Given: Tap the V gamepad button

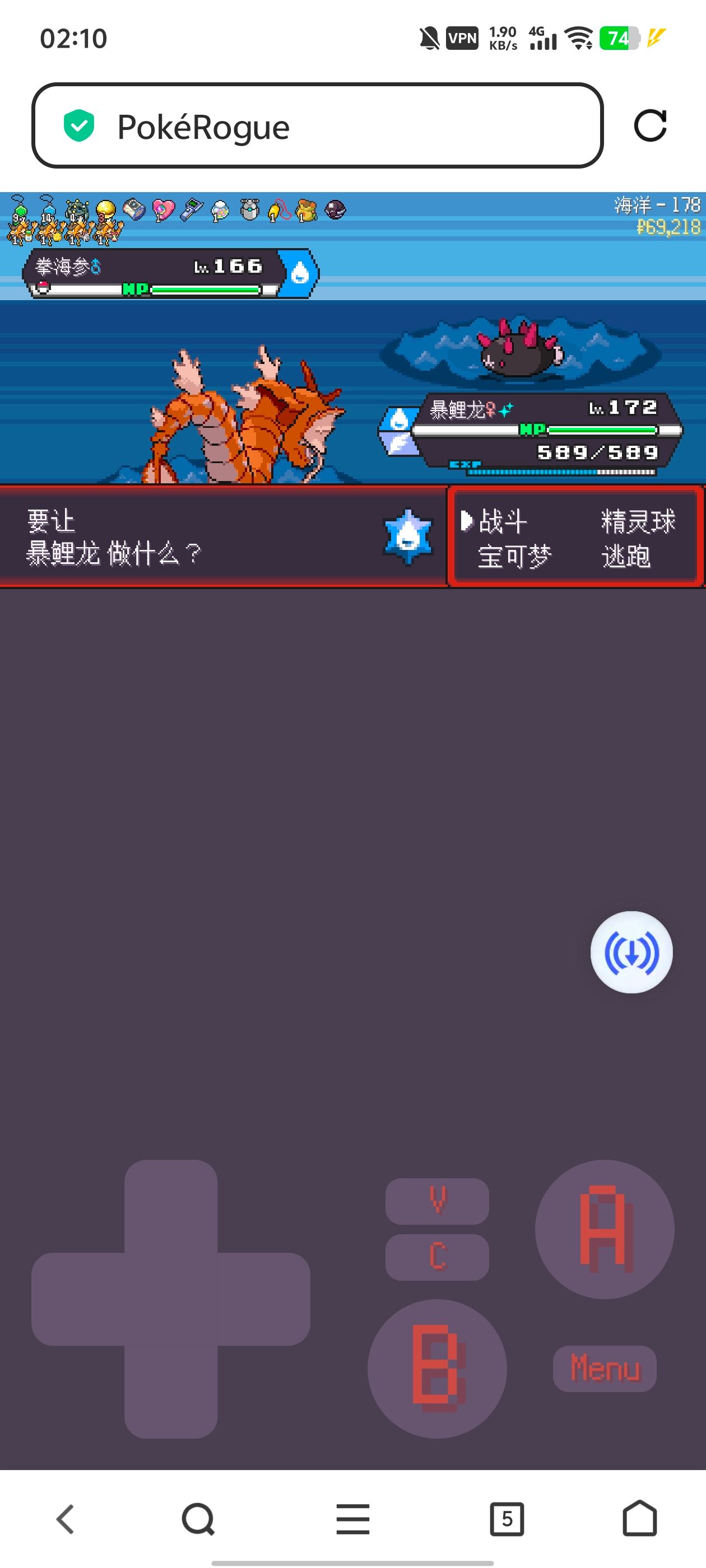Looking at the screenshot, I should [x=436, y=1200].
